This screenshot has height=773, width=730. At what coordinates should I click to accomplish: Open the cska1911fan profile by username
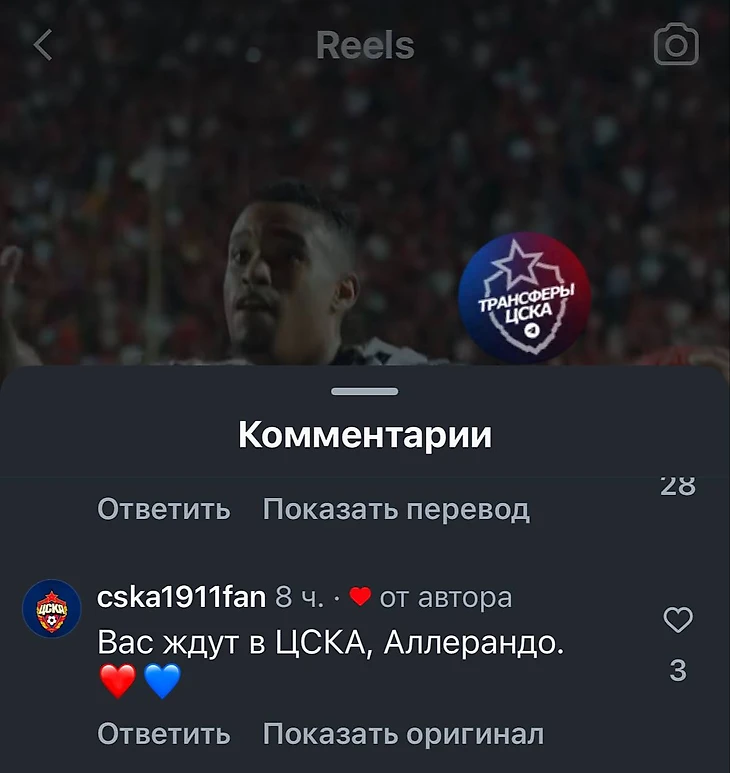[181, 598]
